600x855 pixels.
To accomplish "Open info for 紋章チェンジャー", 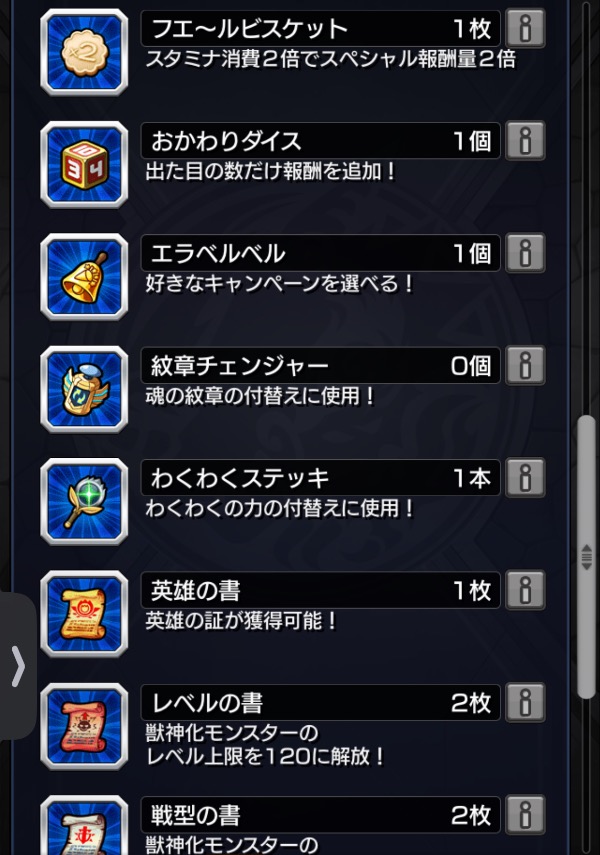I will click(x=525, y=365).
